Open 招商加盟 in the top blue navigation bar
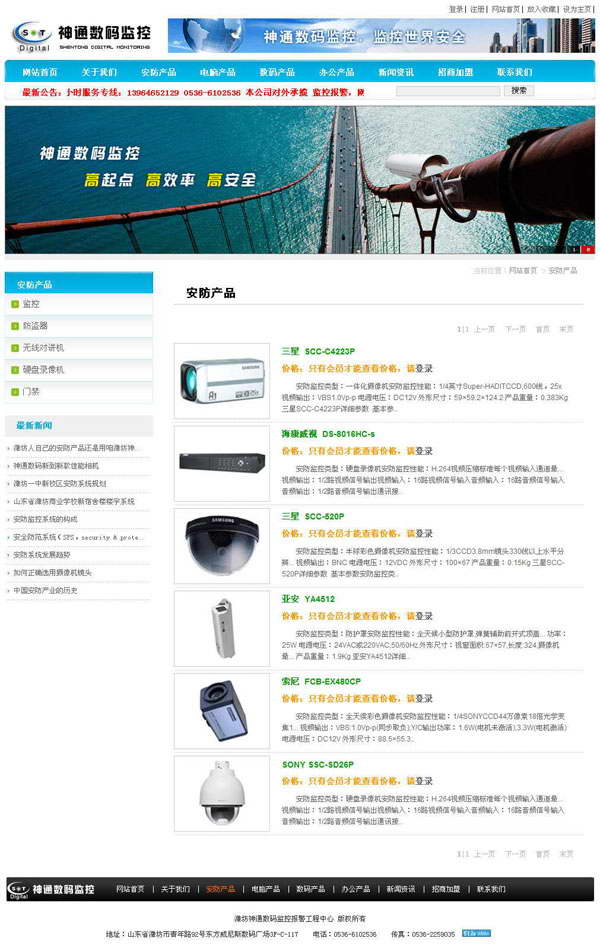This screenshot has width=600, height=951. click(x=455, y=72)
